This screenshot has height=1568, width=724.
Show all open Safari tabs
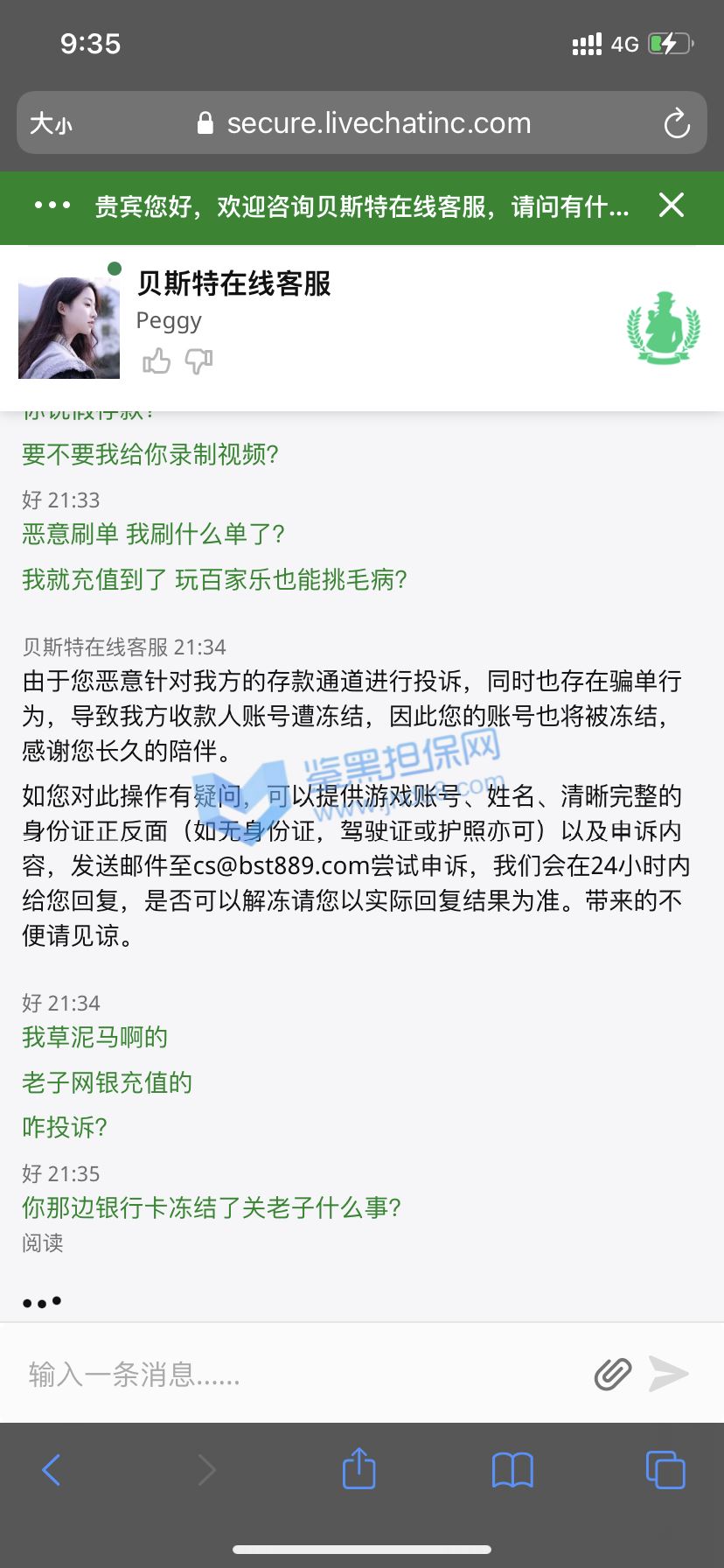(665, 1469)
